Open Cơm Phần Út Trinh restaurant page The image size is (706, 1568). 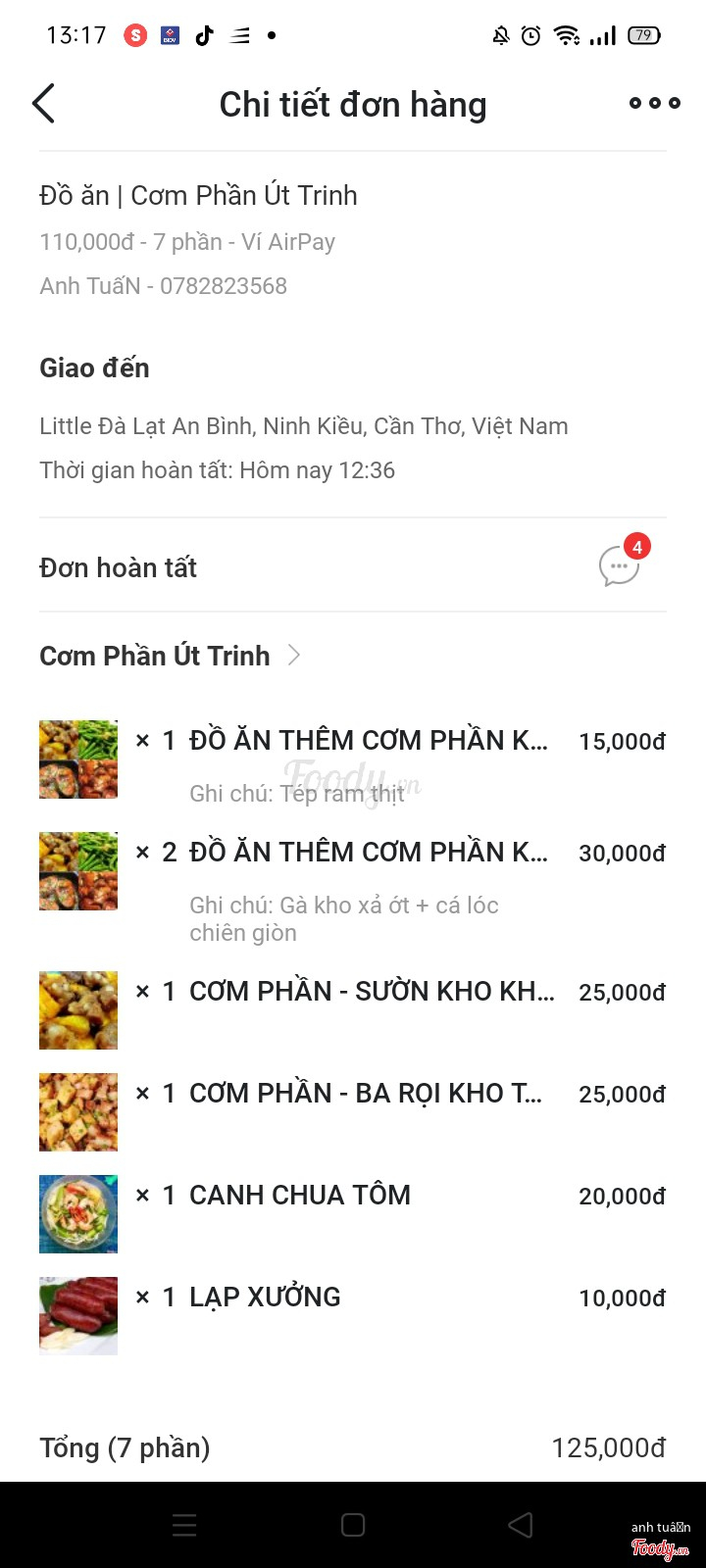(x=170, y=656)
